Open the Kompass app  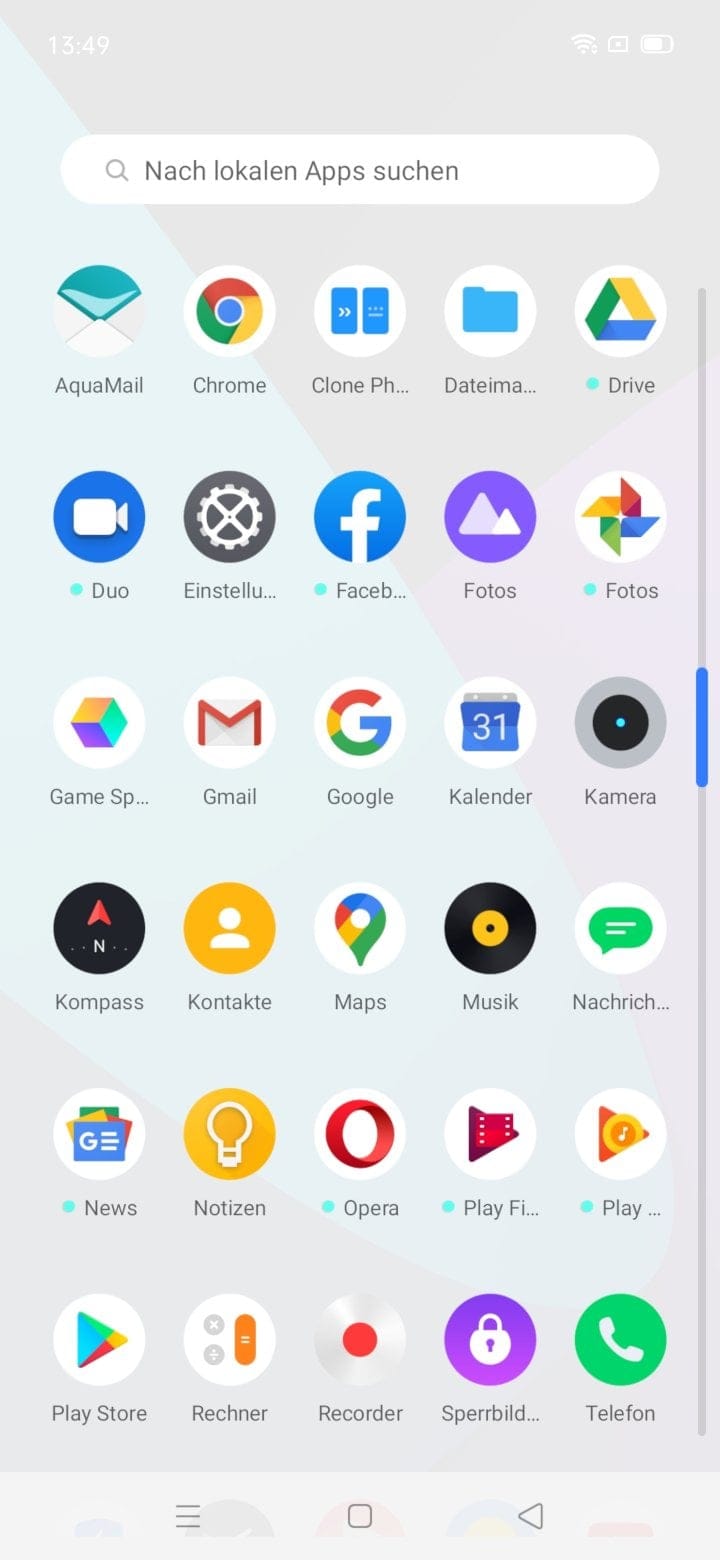99,928
